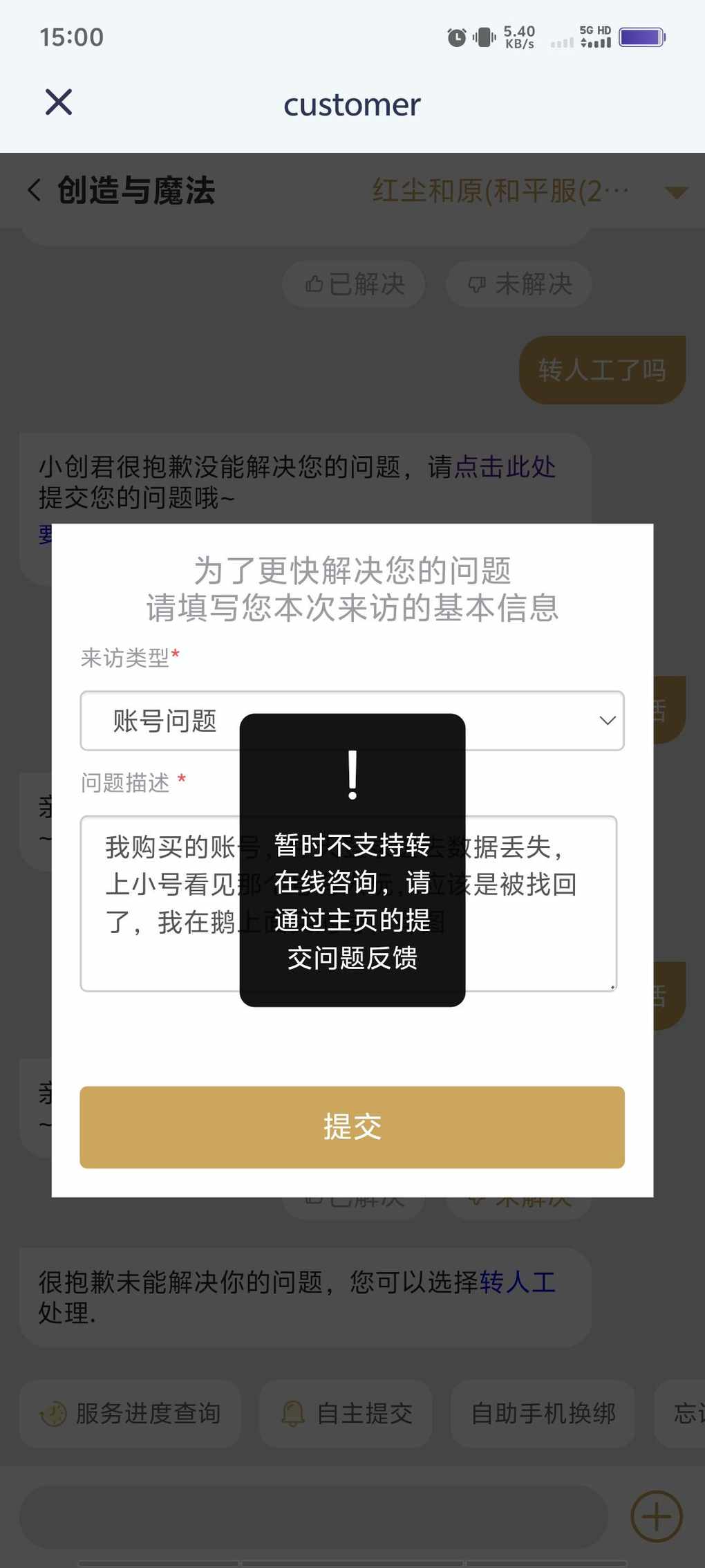Open 服务进度查询
Image resolution: width=705 pixels, height=1568 pixels.
(x=130, y=1414)
